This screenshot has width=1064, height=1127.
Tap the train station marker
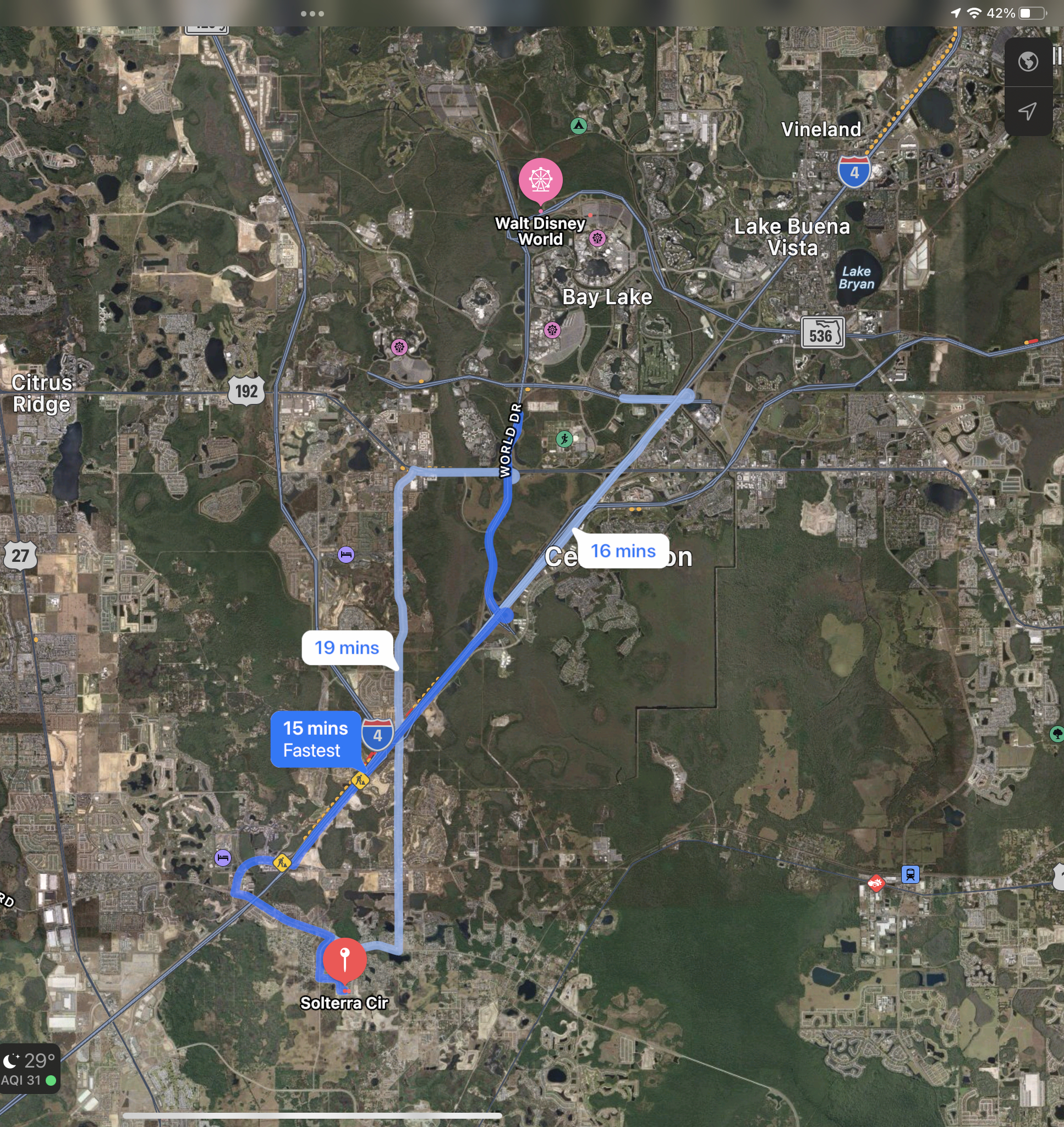[x=910, y=874]
